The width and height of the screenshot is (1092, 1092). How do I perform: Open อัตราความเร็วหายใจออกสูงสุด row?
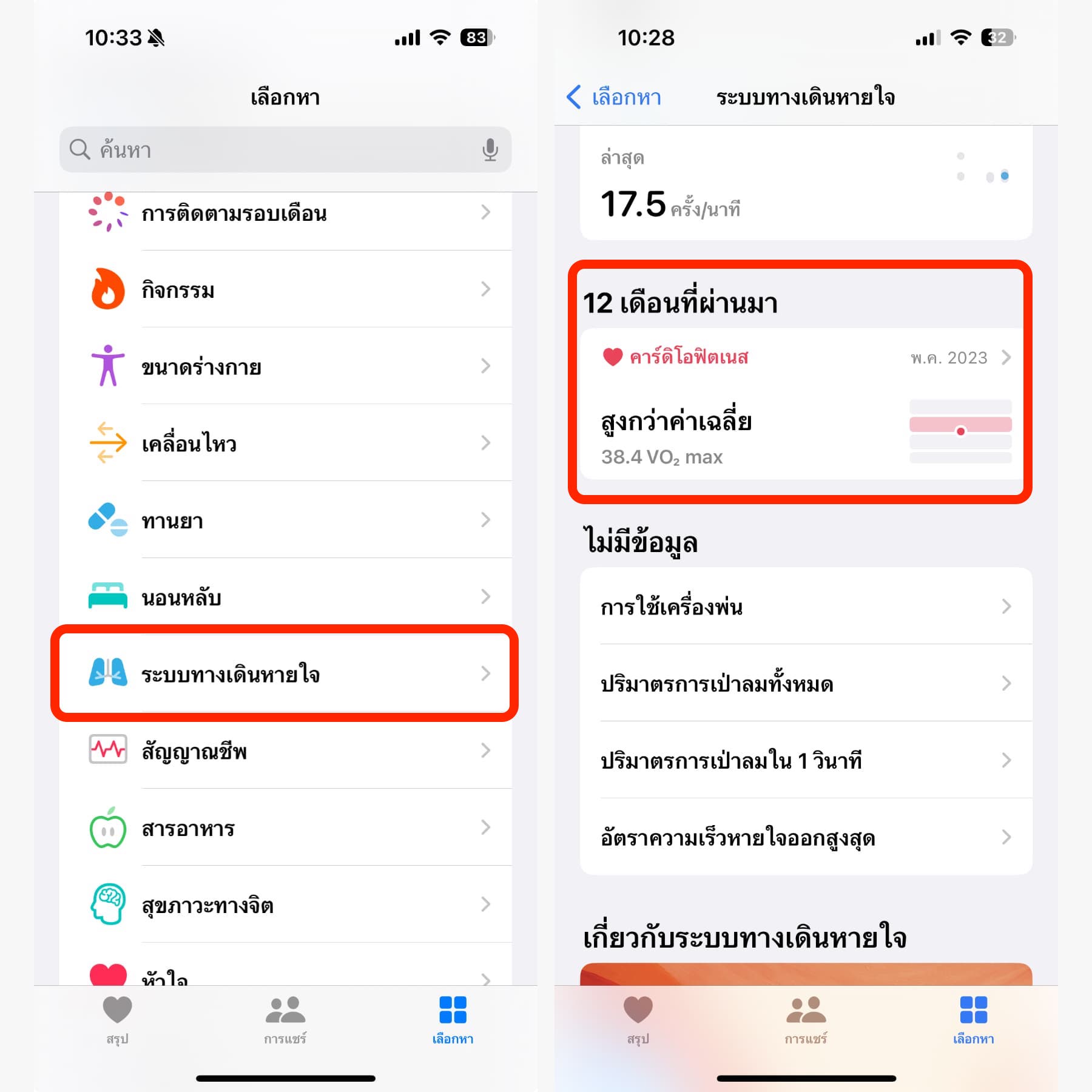tap(805, 837)
